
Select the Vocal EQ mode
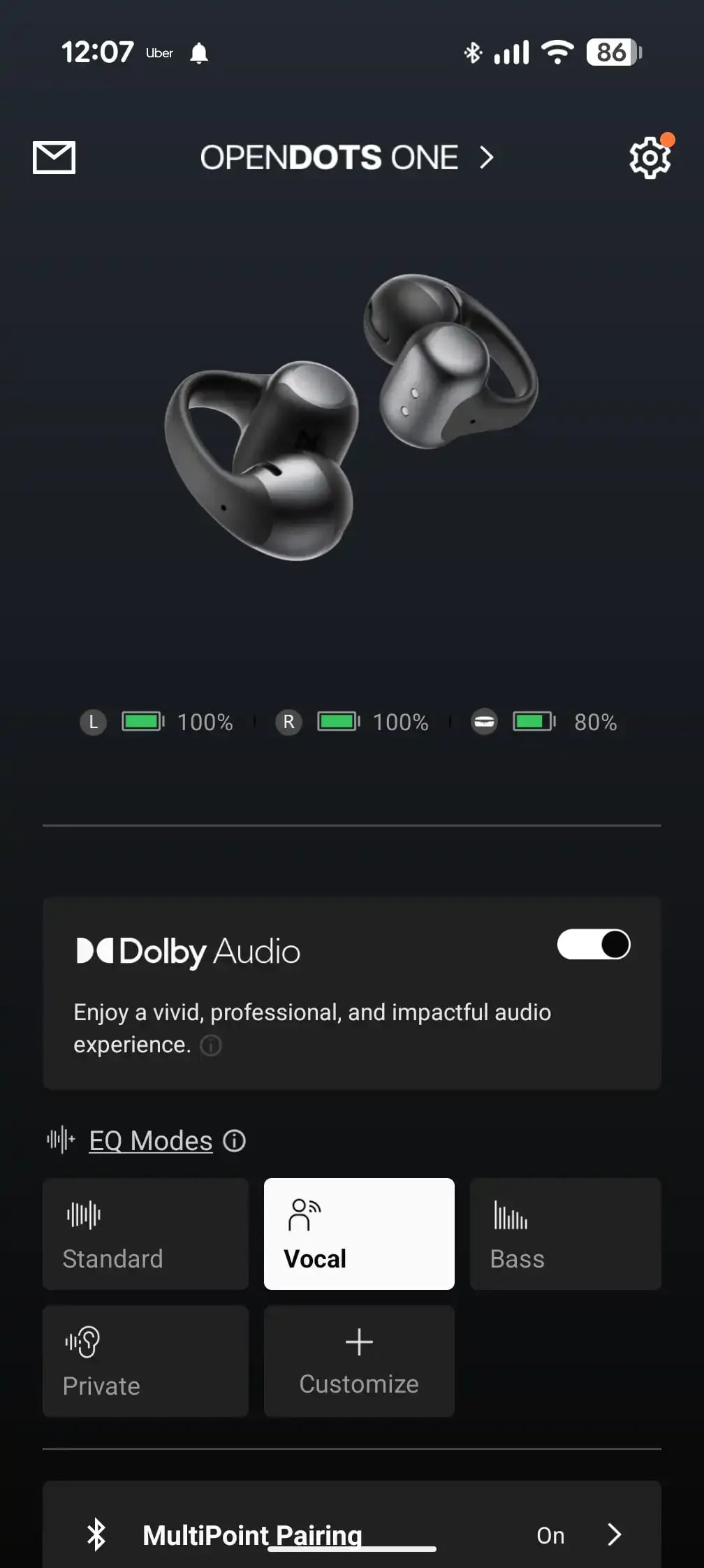[359, 1234]
